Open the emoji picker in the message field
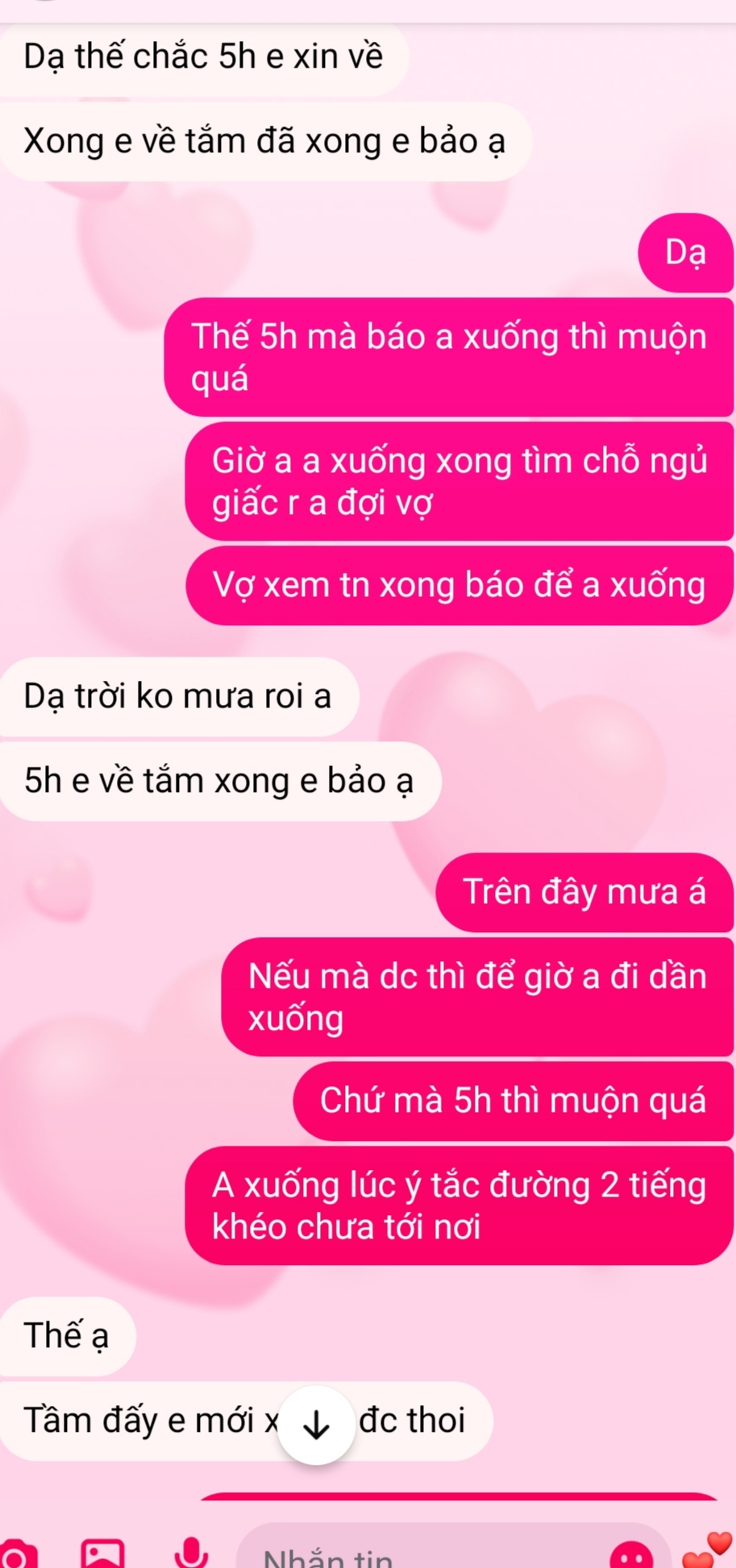This screenshot has width=736, height=1568. click(x=631, y=1554)
